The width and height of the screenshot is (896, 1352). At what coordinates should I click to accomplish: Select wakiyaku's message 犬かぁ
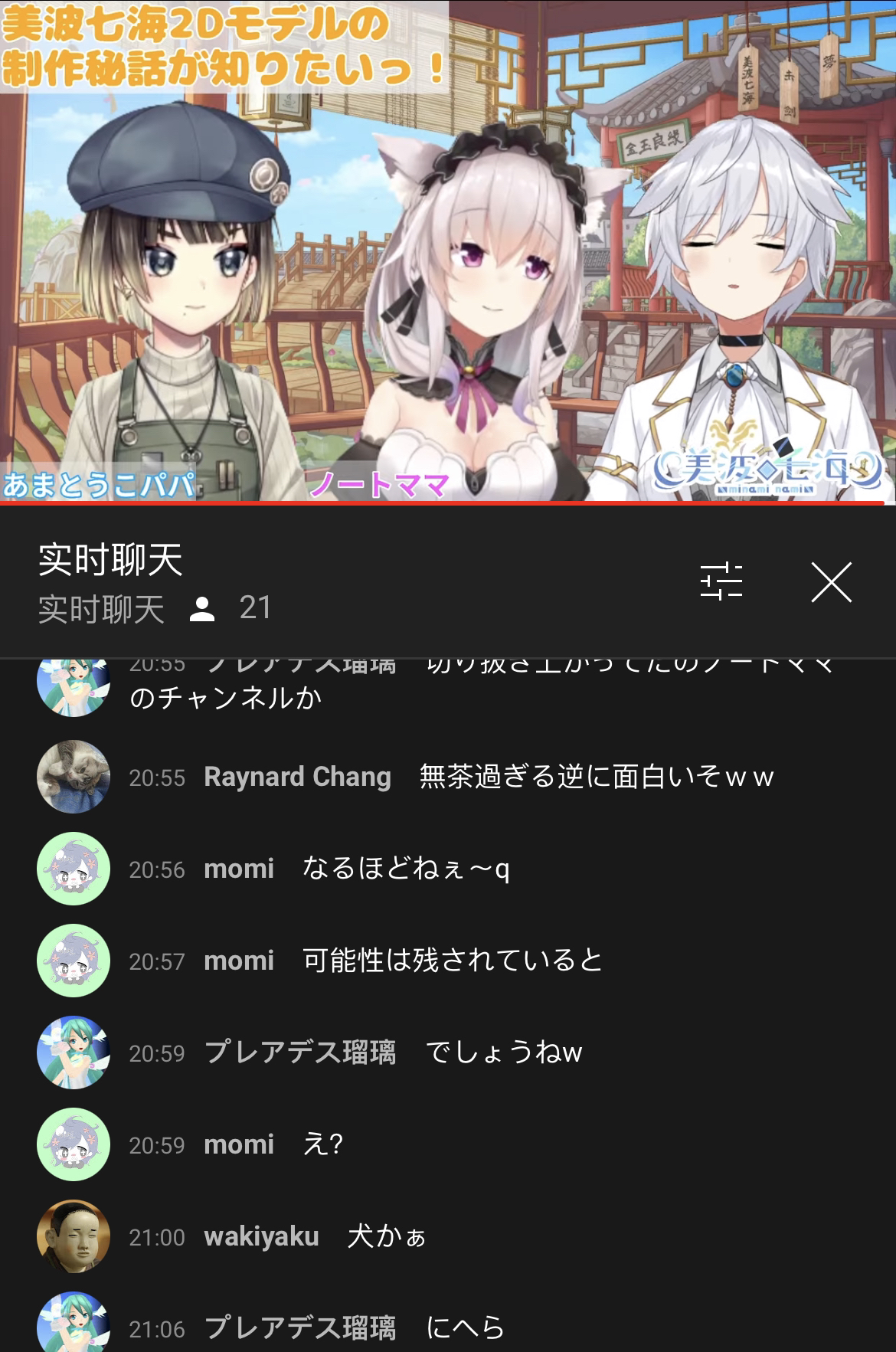click(x=386, y=1236)
